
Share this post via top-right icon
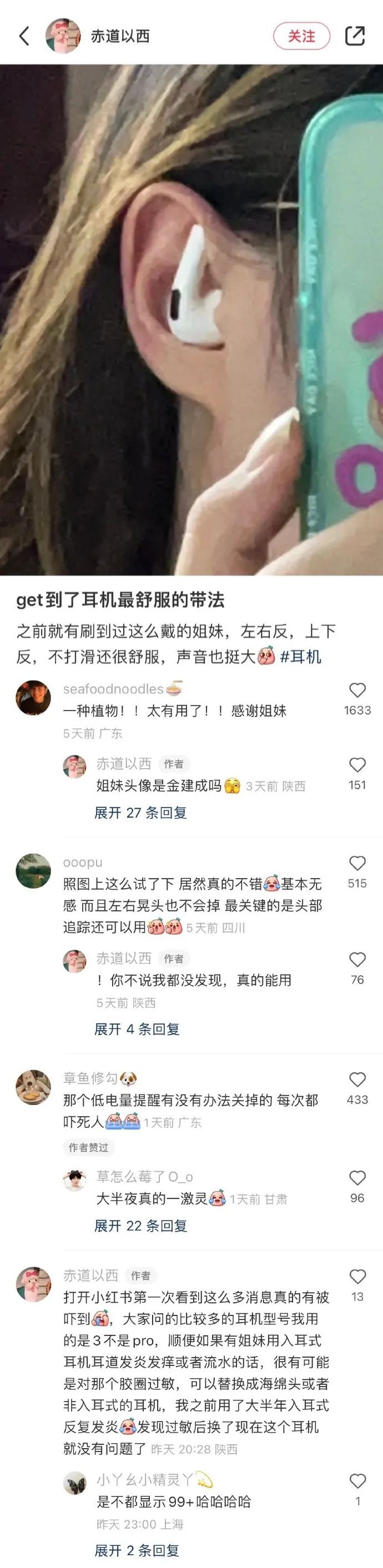354,36
